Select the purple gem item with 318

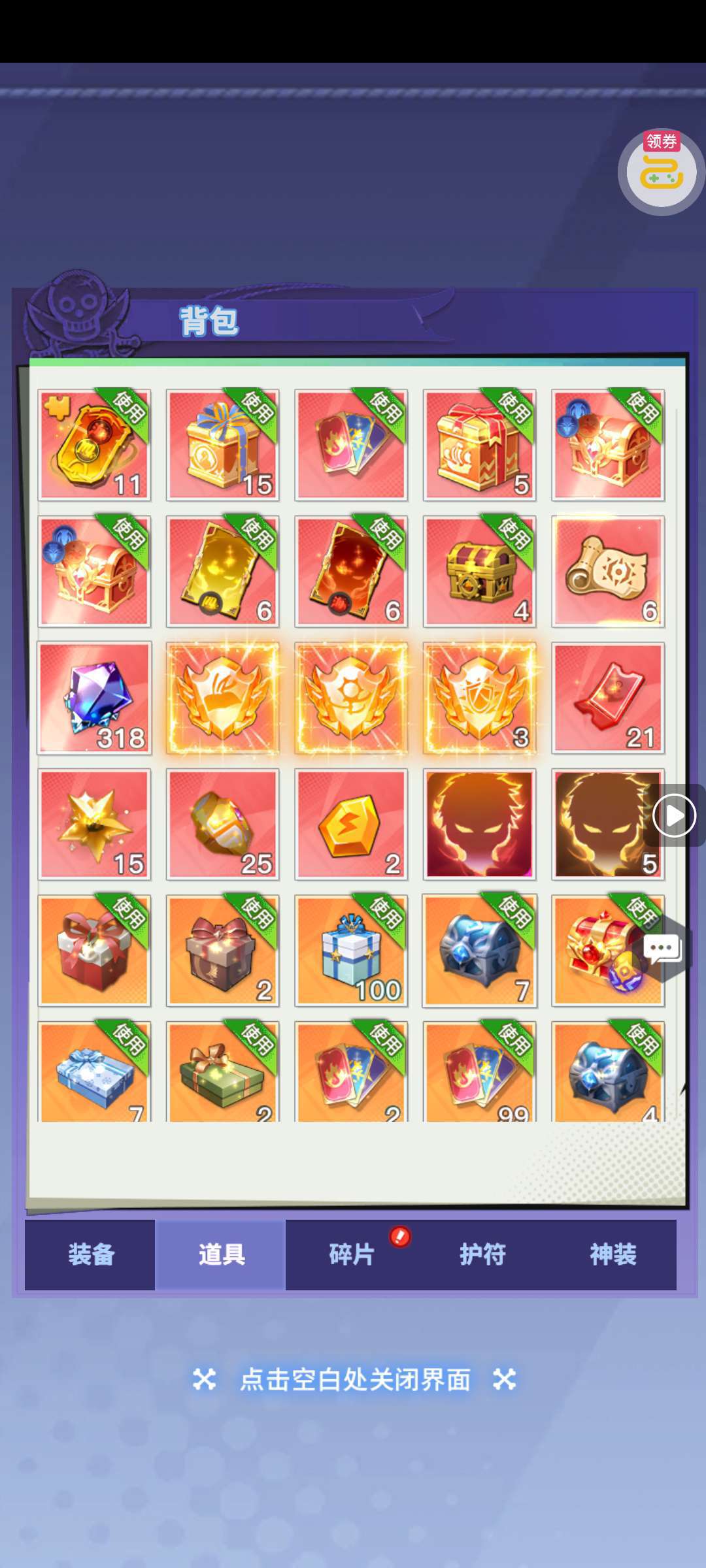tap(94, 698)
